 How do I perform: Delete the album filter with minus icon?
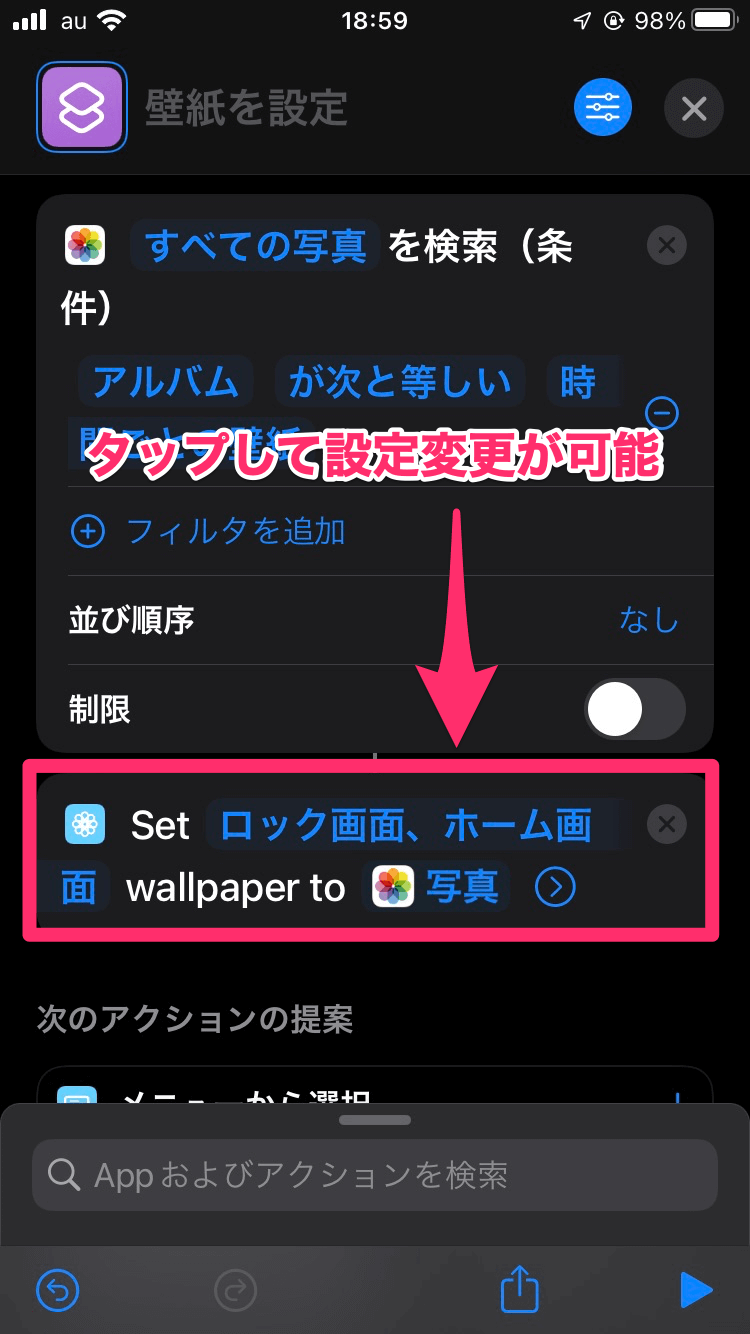pos(663,413)
